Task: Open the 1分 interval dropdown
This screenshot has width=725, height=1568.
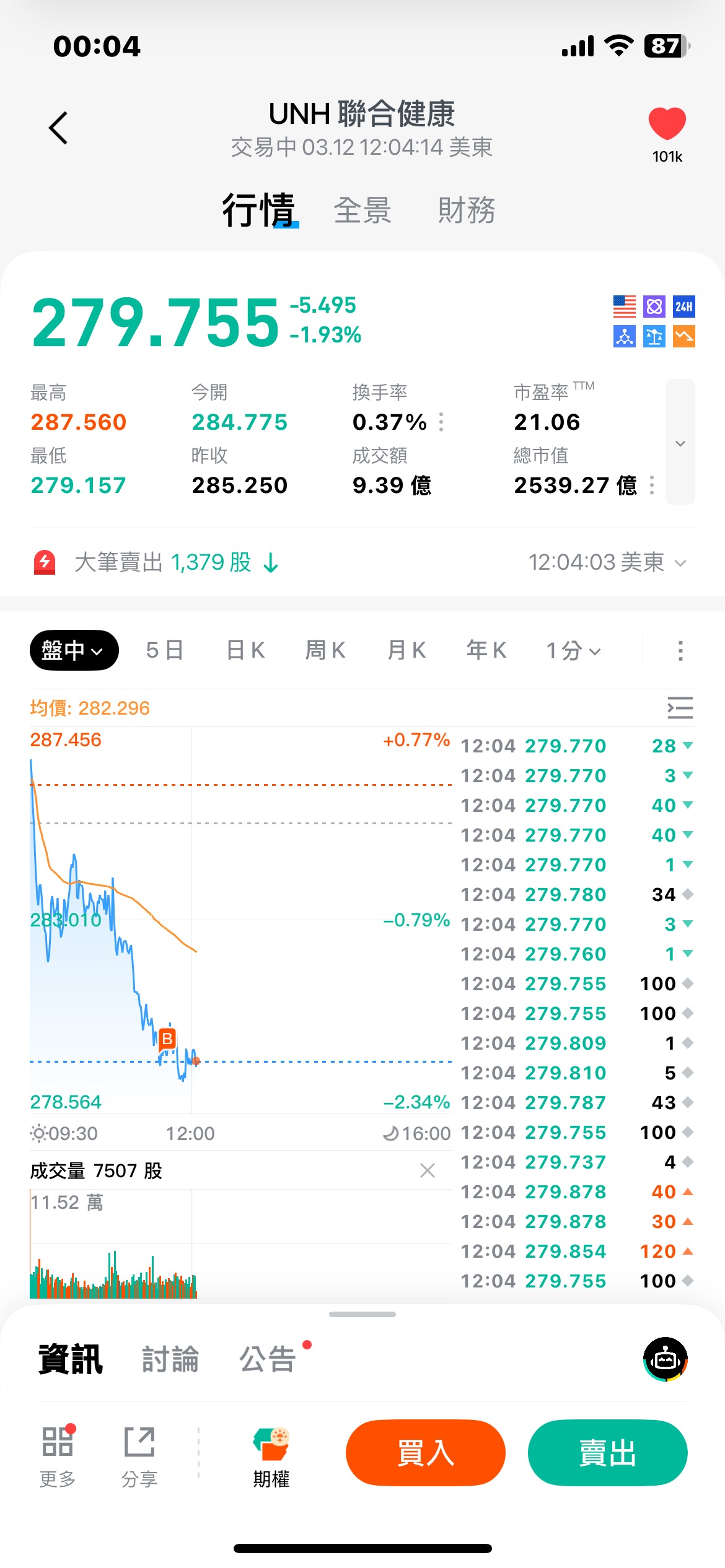Action: coord(573,650)
